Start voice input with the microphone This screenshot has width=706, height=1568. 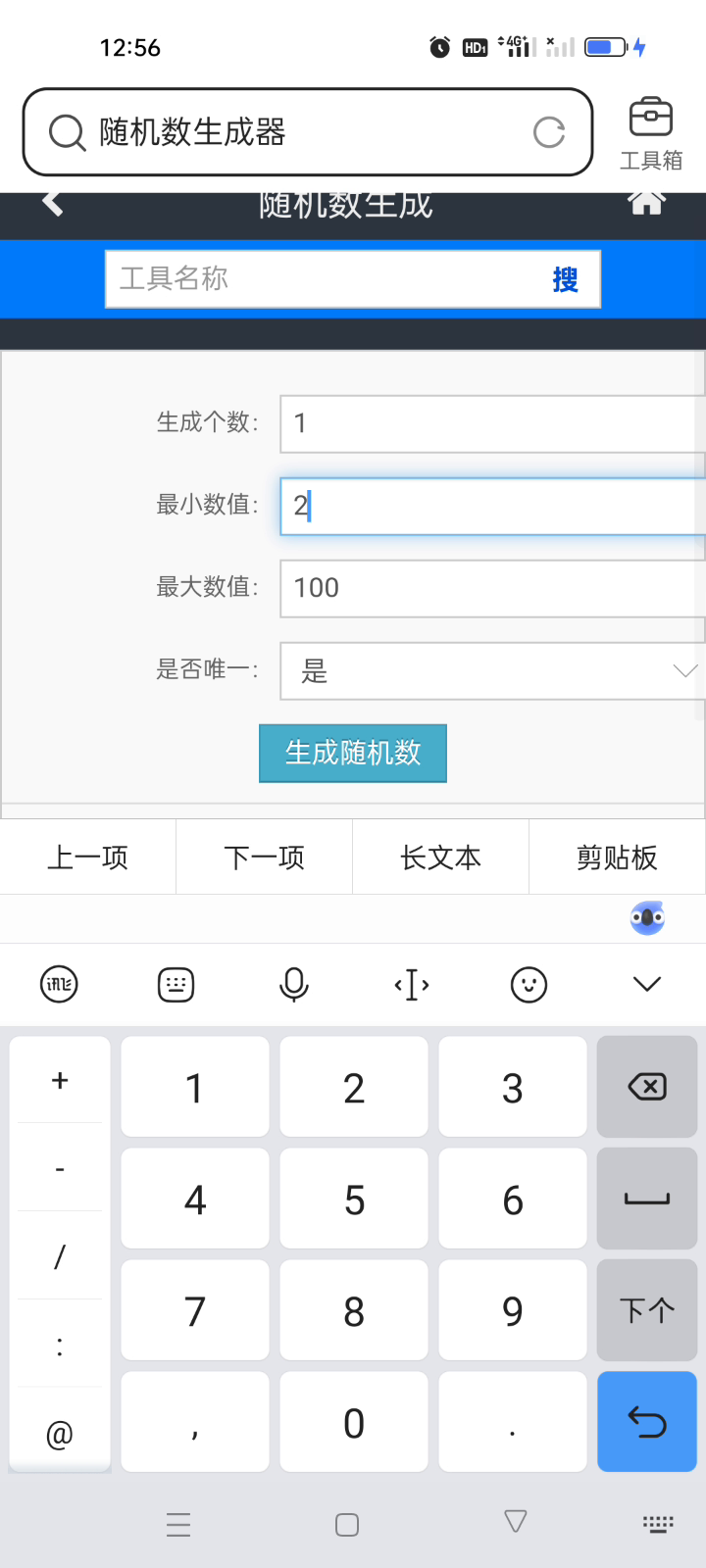coord(294,984)
